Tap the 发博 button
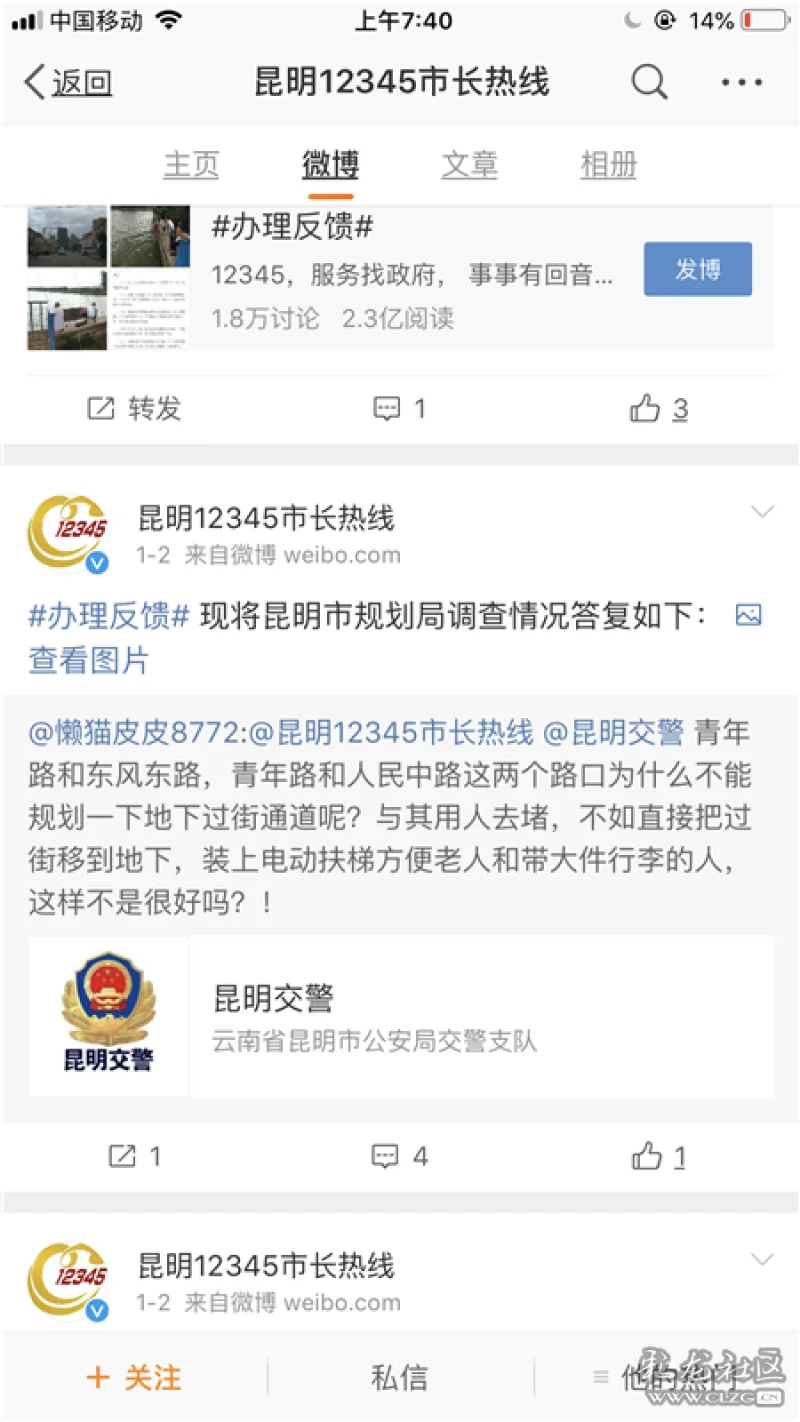This screenshot has height=1422, width=800. pyautogui.click(x=698, y=269)
